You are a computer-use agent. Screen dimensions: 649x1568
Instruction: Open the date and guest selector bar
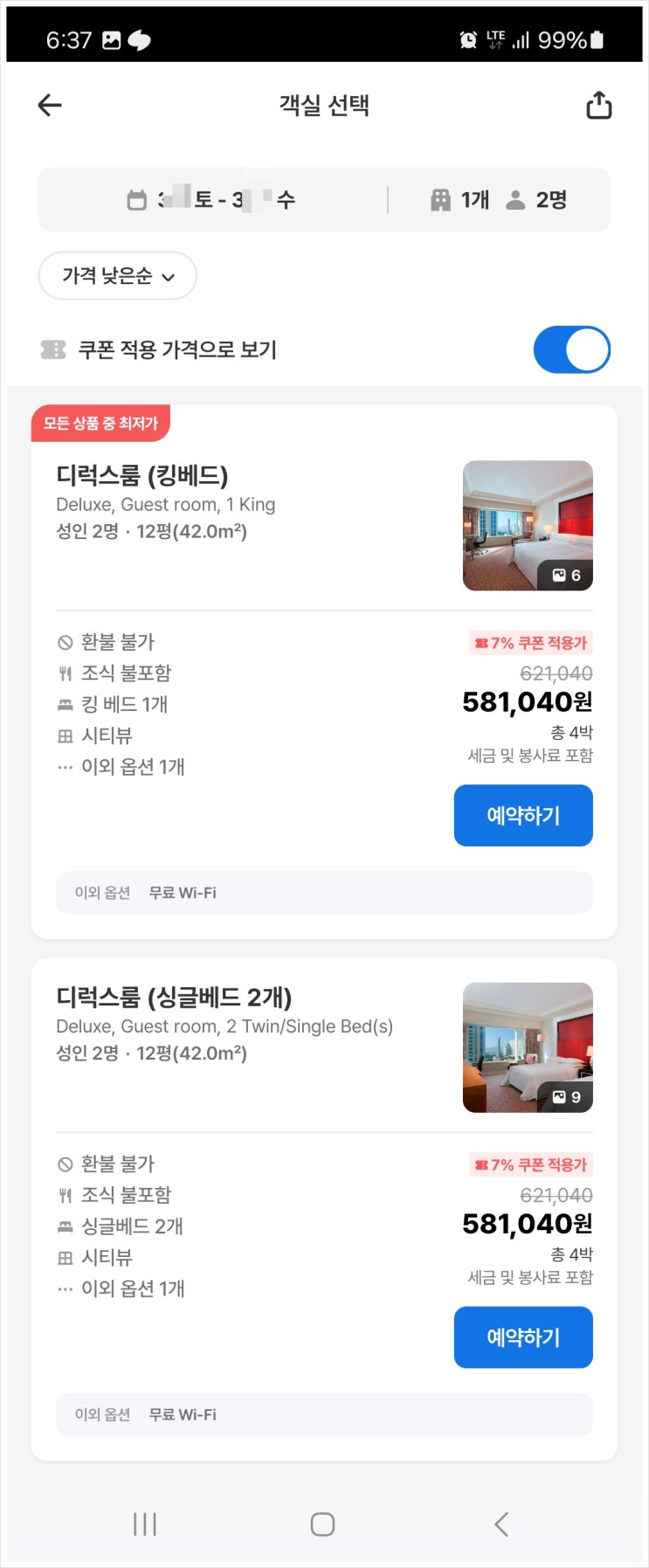[x=324, y=200]
